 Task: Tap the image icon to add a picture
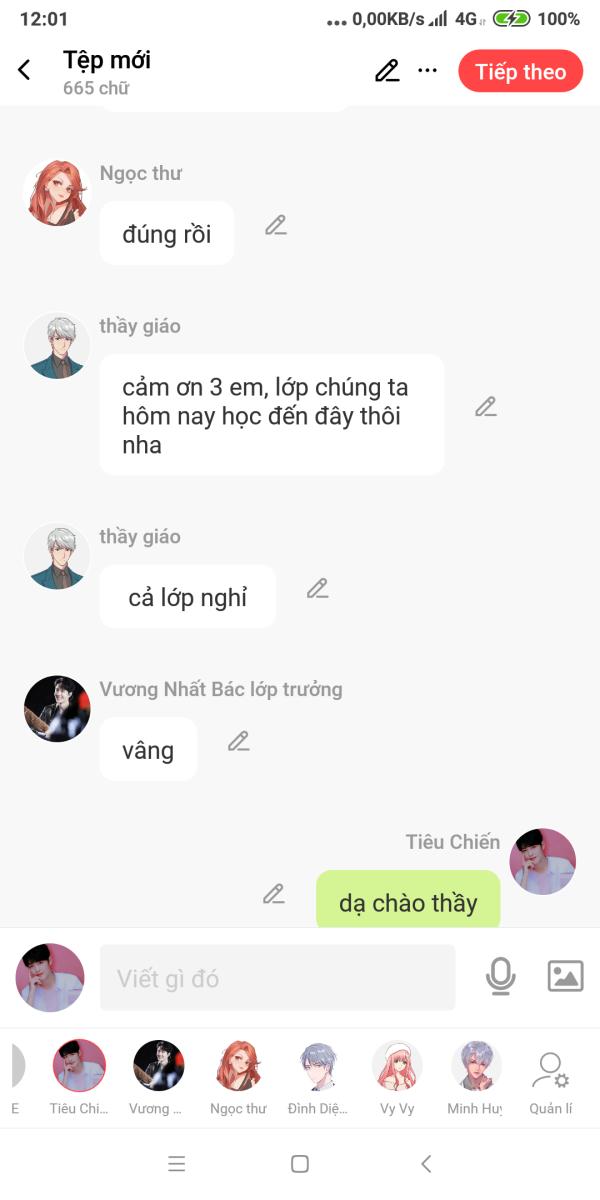(x=565, y=976)
